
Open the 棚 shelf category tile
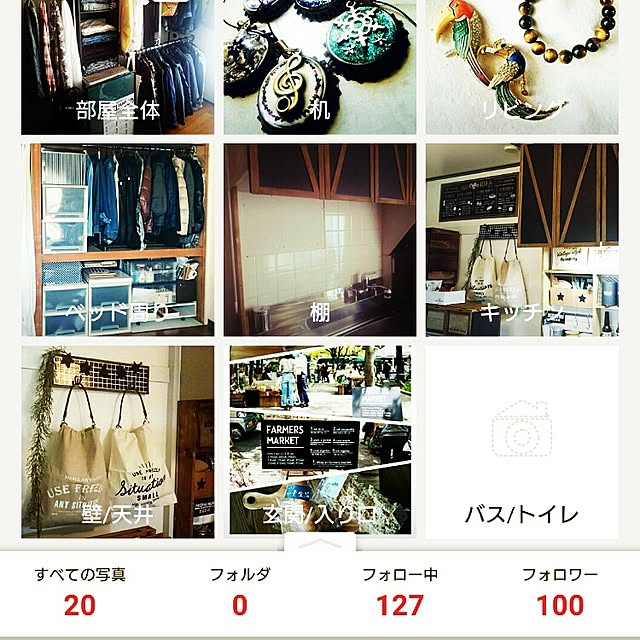[320, 240]
